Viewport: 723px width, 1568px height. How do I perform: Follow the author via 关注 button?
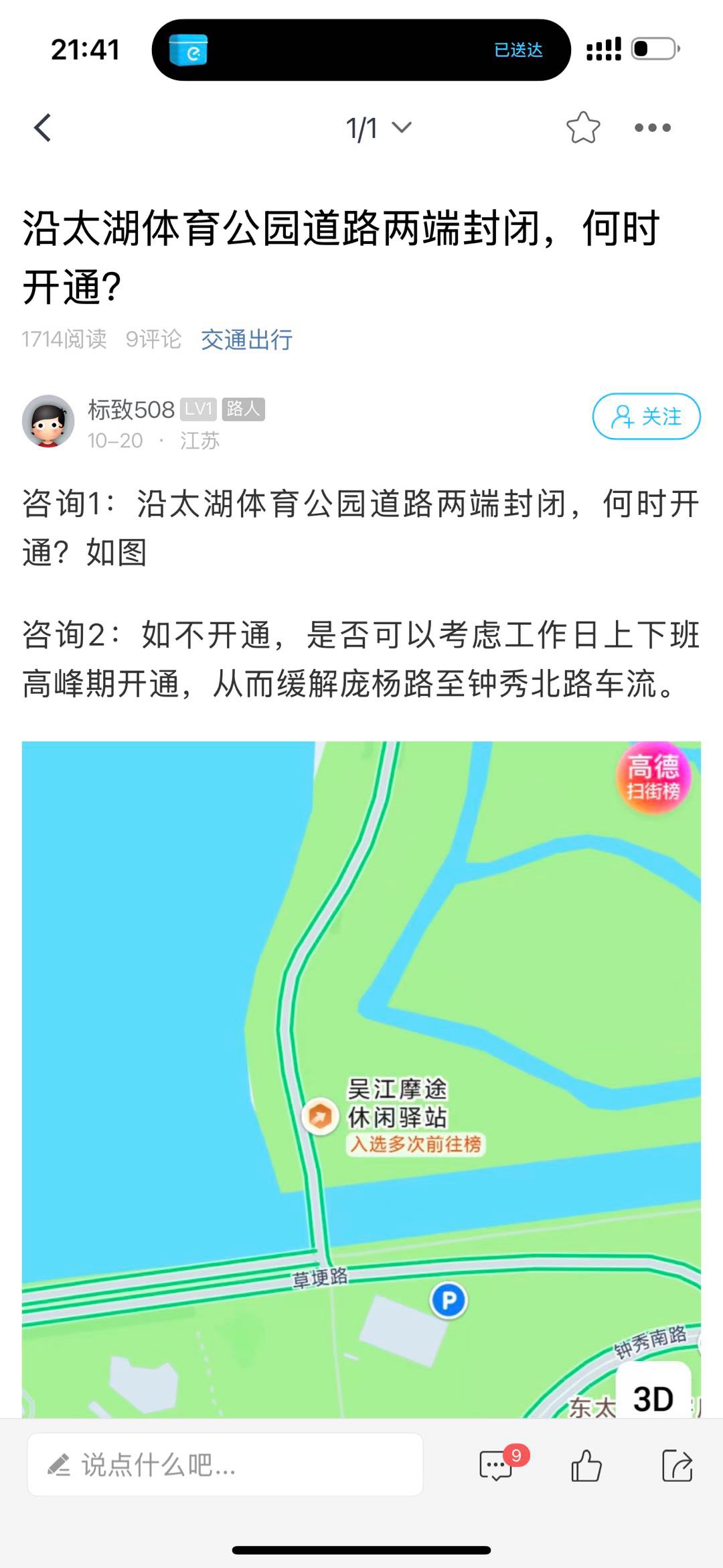coord(646,417)
